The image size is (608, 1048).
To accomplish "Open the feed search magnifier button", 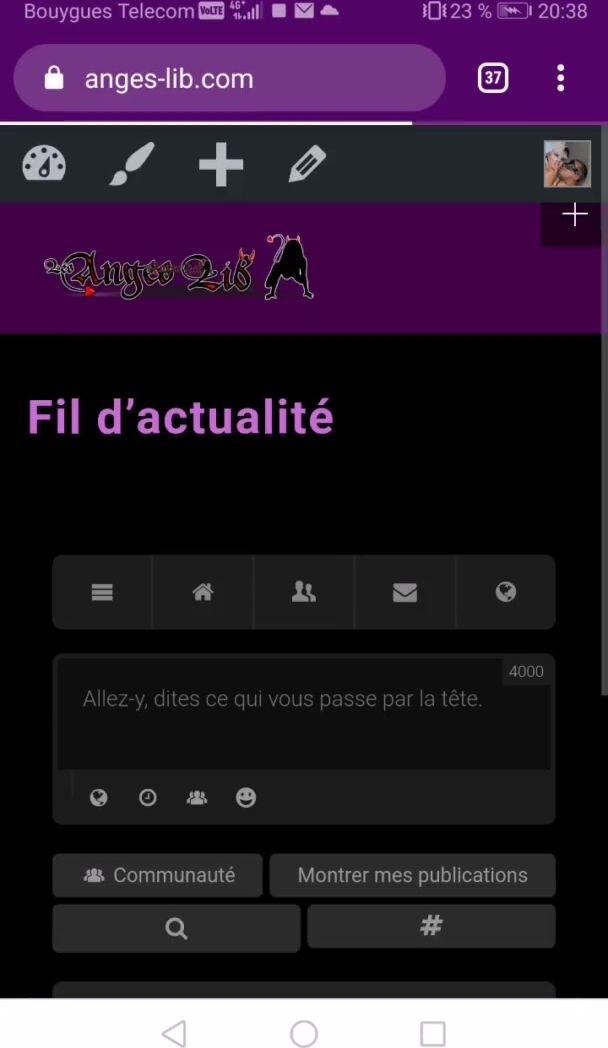I will pyautogui.click(x=176, y=928).
